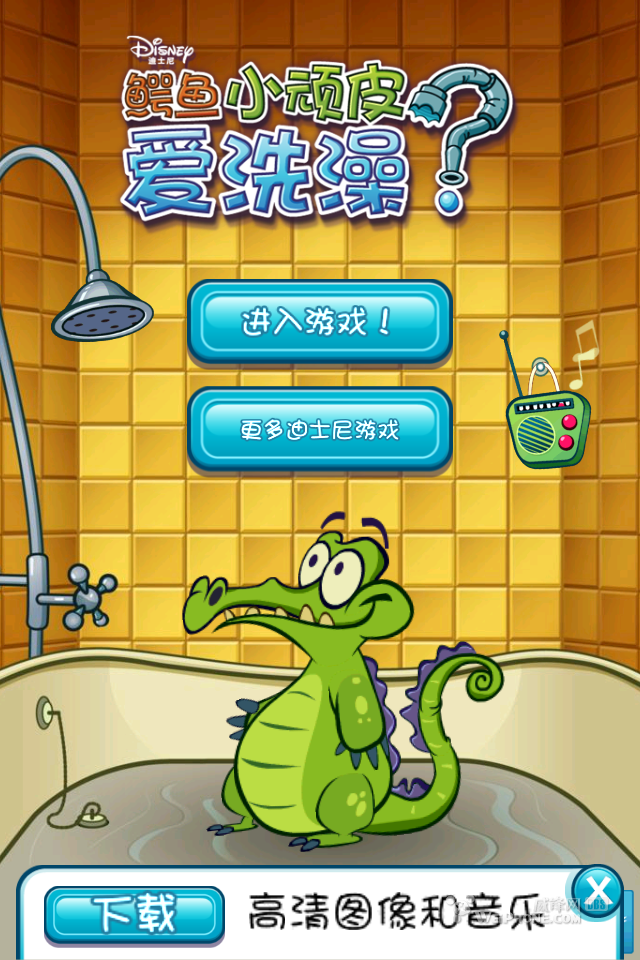Viewport: 640px width, 960px height.
Task: Dismiss the download banner with the X
Action: [597, 889]
